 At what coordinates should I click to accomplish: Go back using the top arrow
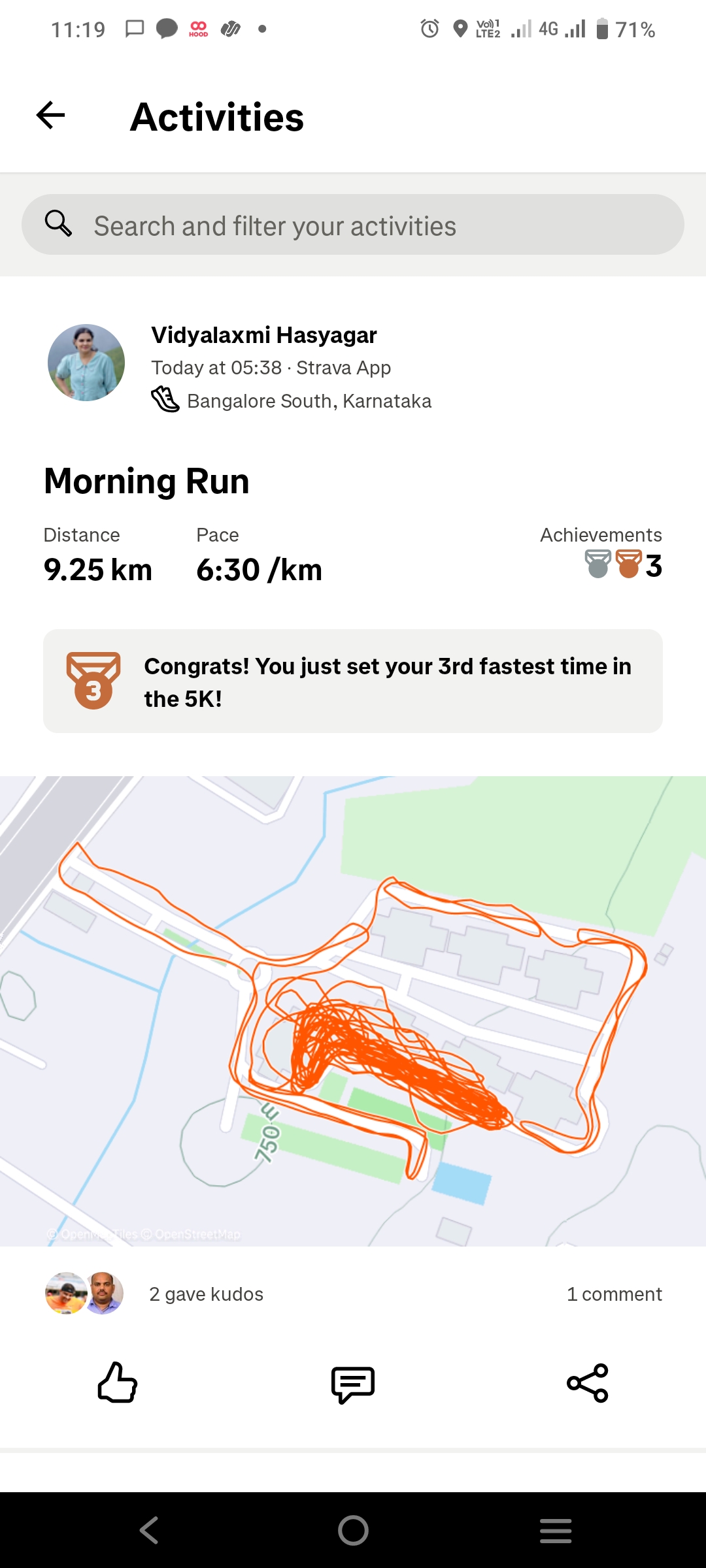(x=50, y=116)
